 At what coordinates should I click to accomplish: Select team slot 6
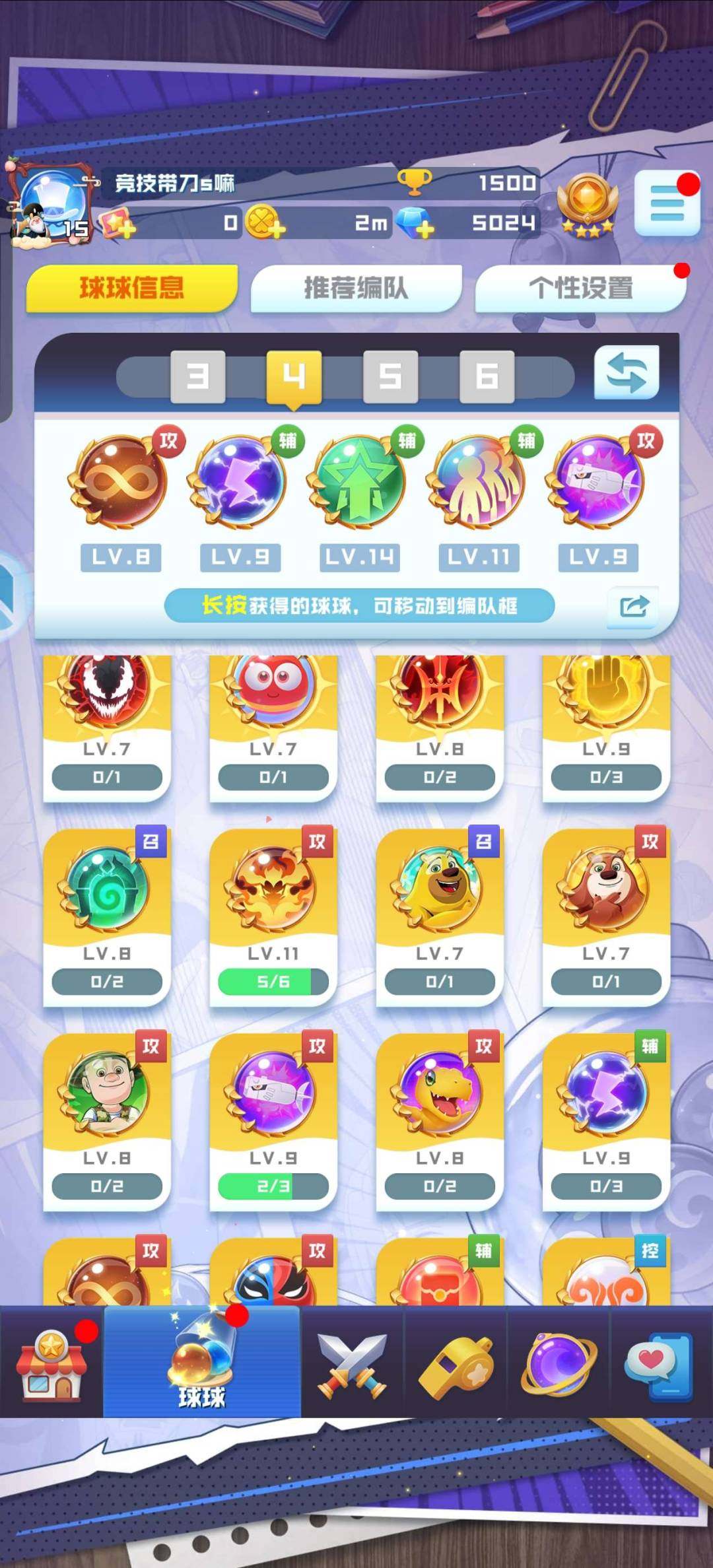[x=487, y=376]
